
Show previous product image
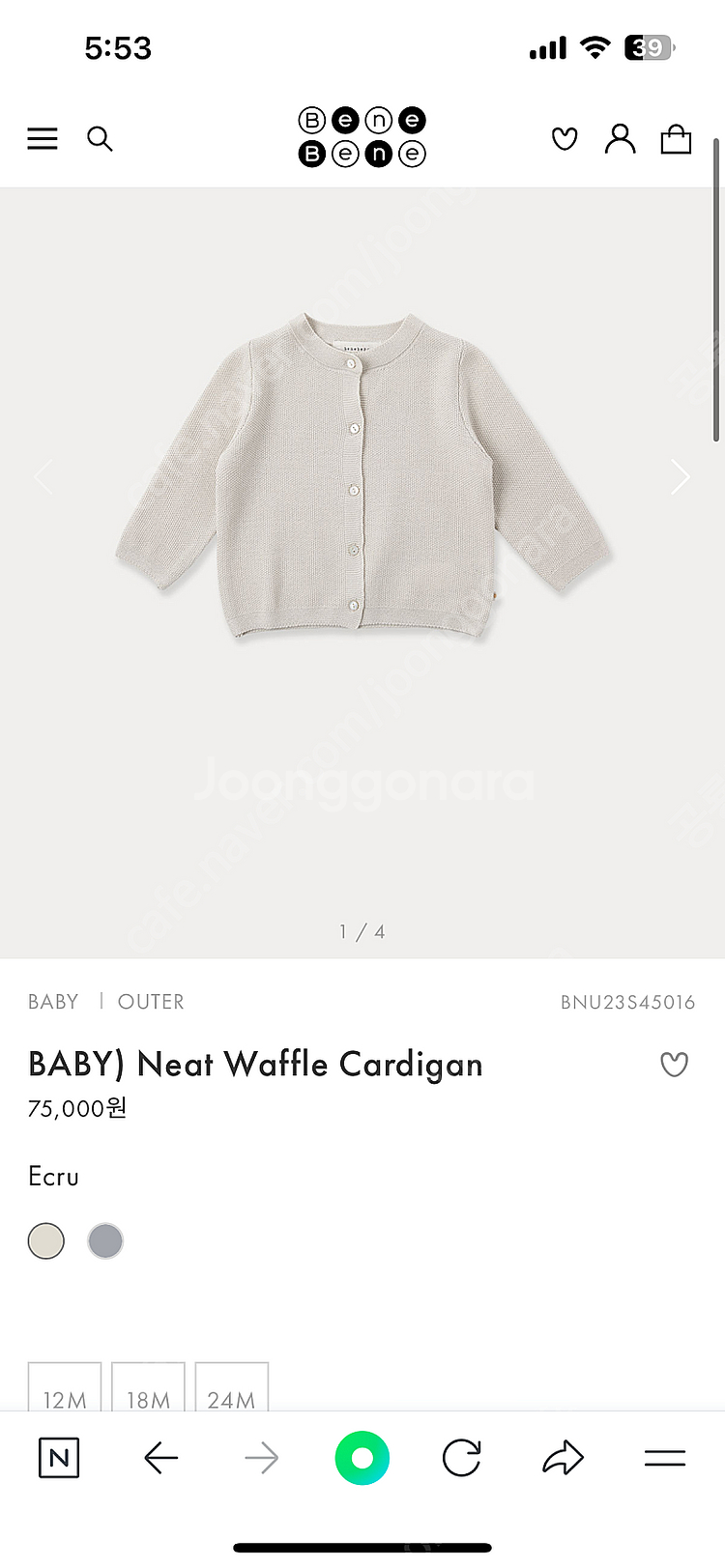pos(43,476)
